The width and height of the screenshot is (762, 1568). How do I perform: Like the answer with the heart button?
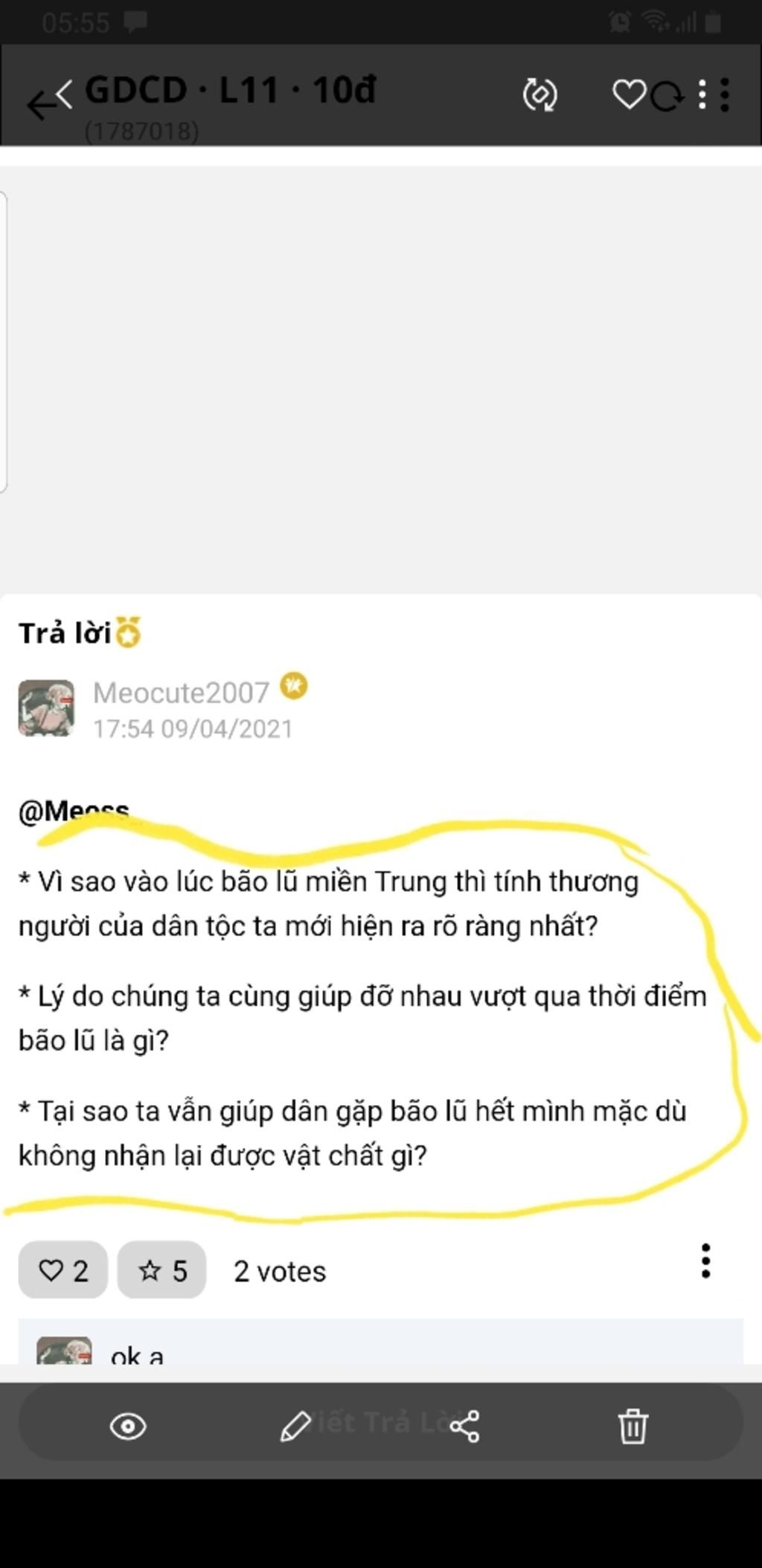63,1270
